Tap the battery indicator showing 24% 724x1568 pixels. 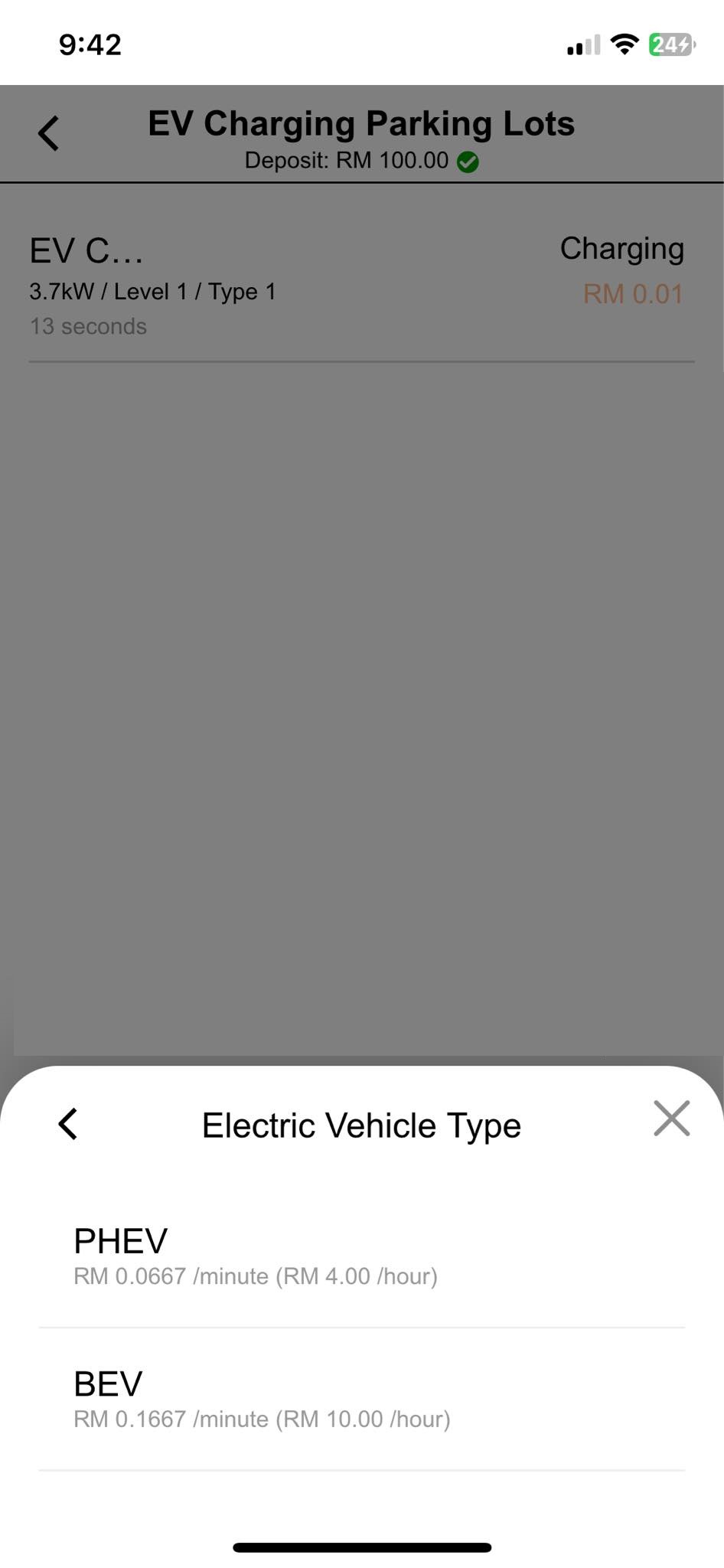(668, 44)
